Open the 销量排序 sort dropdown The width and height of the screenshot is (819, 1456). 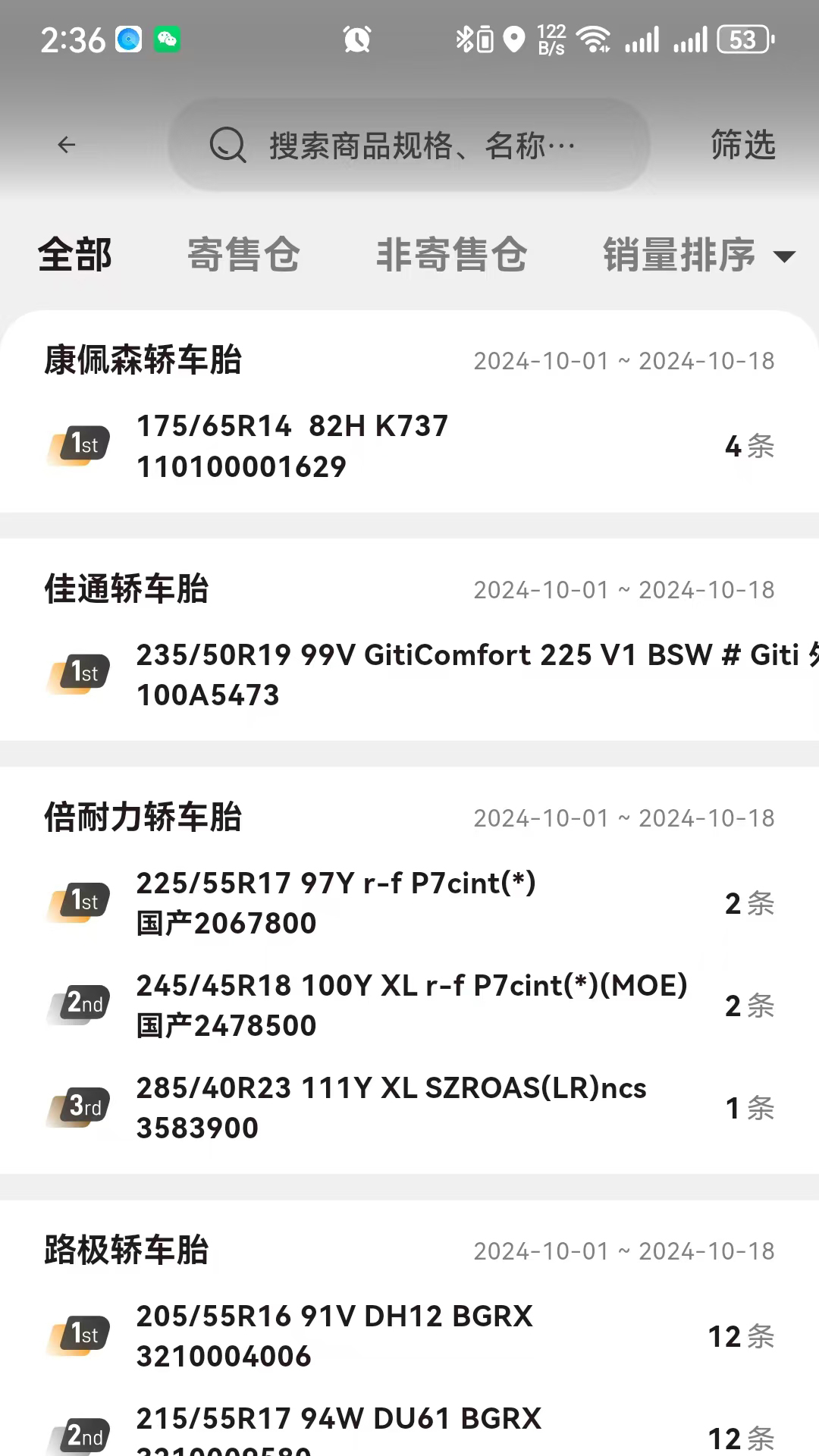point(679,256)
